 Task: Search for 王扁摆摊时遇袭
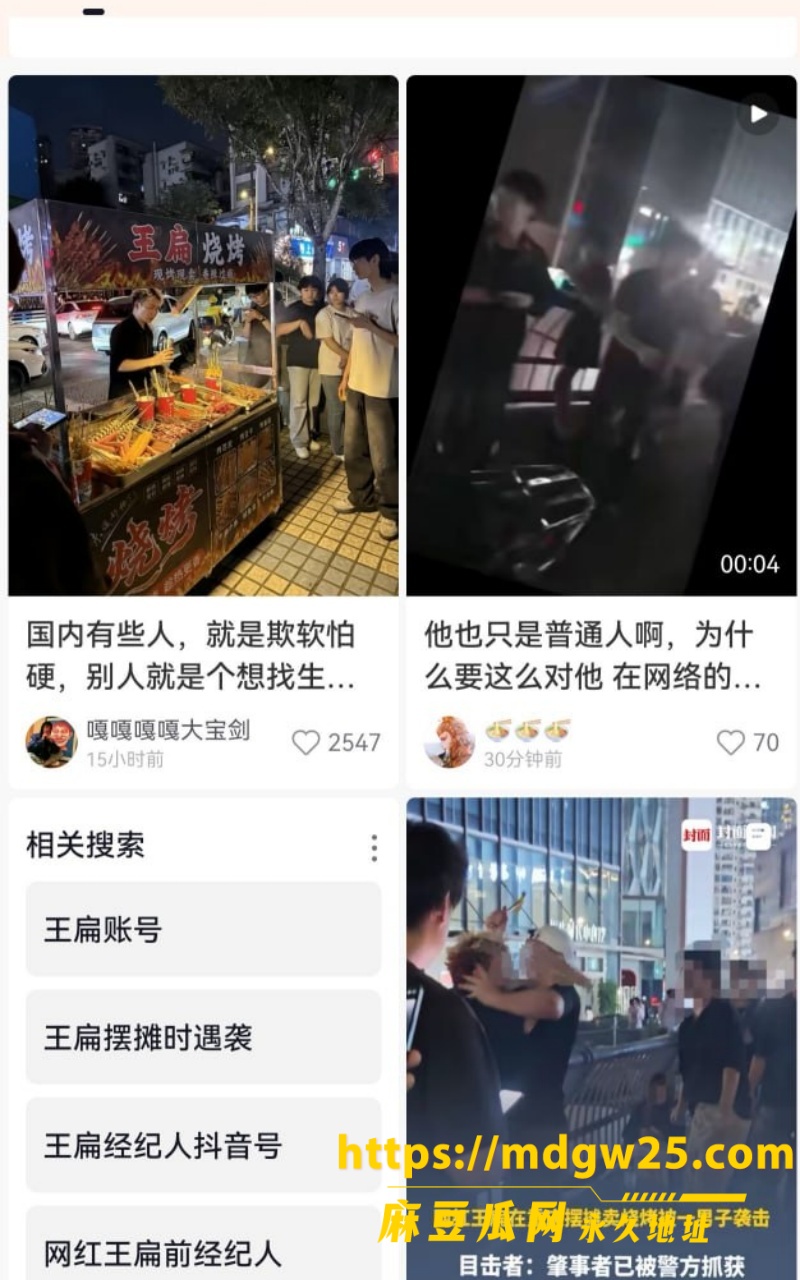tap(203, 1037)
